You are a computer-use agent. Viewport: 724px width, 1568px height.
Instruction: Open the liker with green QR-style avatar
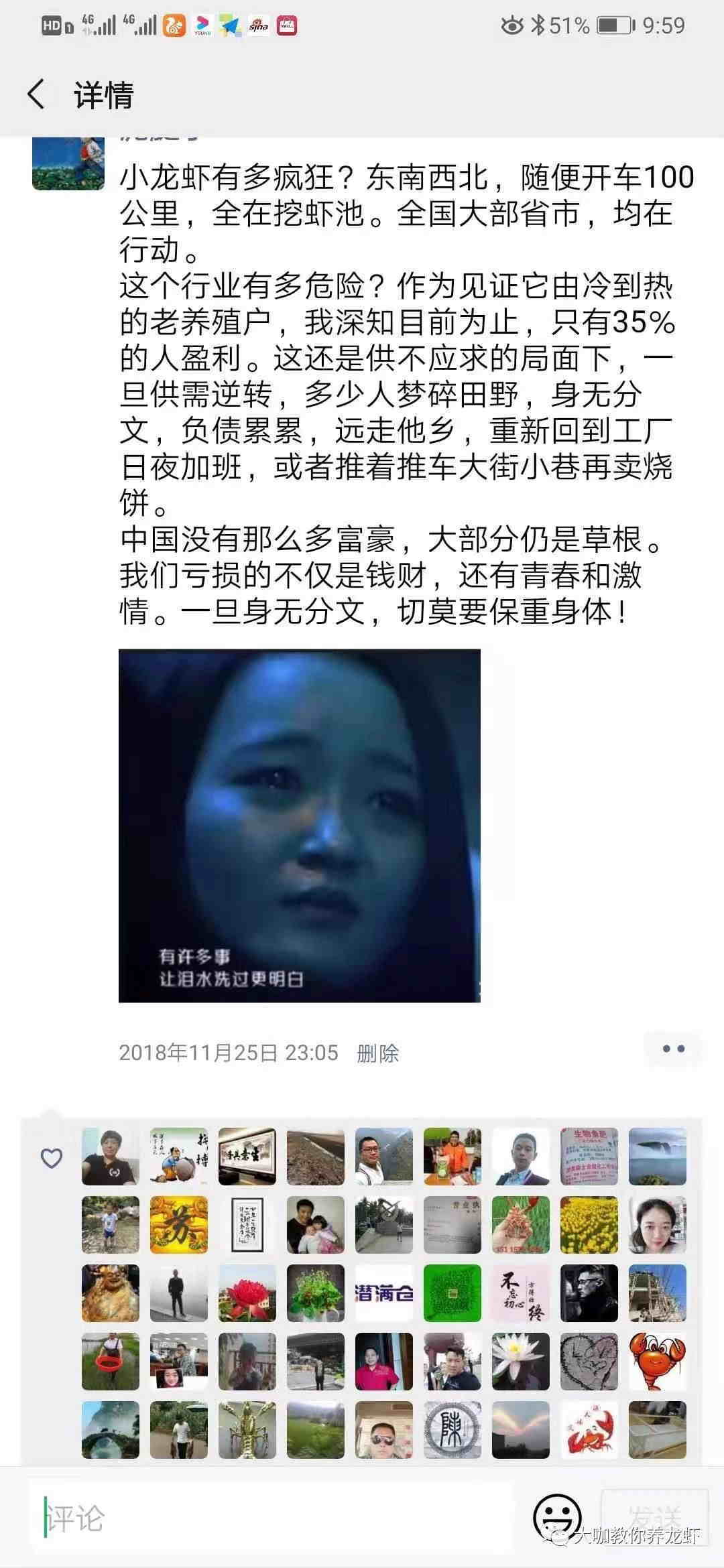coord(452,1293)
